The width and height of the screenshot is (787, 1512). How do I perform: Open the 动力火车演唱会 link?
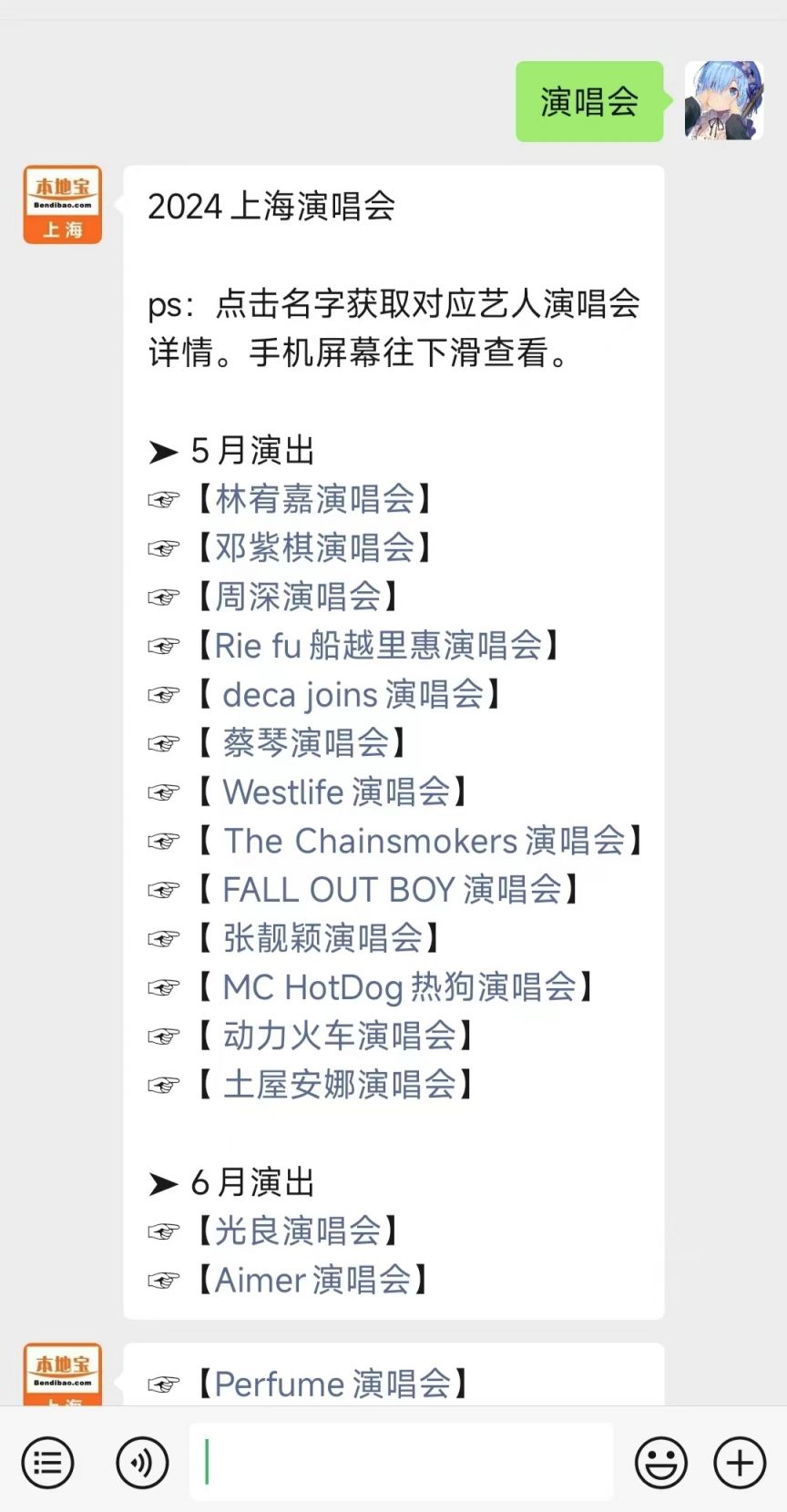[x=339, y=1037]
